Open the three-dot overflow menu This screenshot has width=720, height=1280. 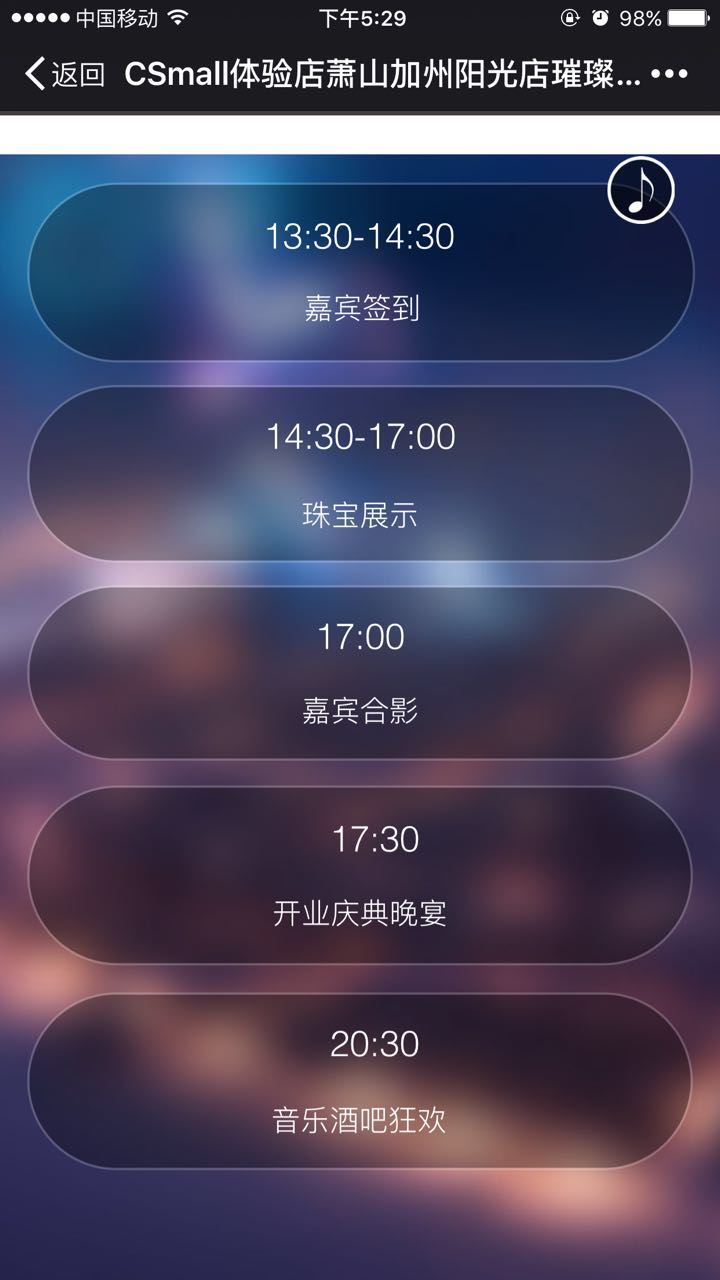click(669, 74)
